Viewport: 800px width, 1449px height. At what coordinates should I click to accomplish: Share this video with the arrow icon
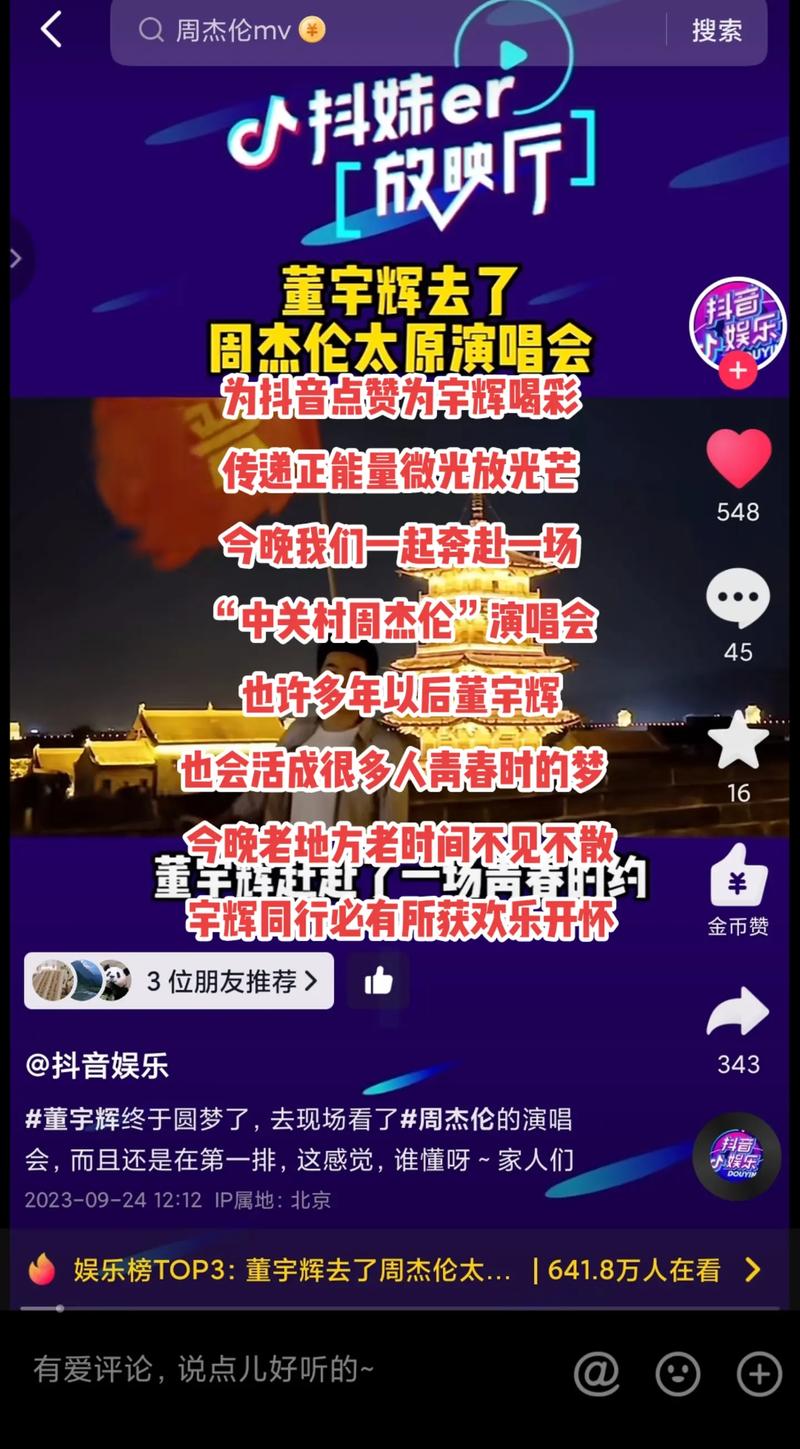coord(738,1013)
